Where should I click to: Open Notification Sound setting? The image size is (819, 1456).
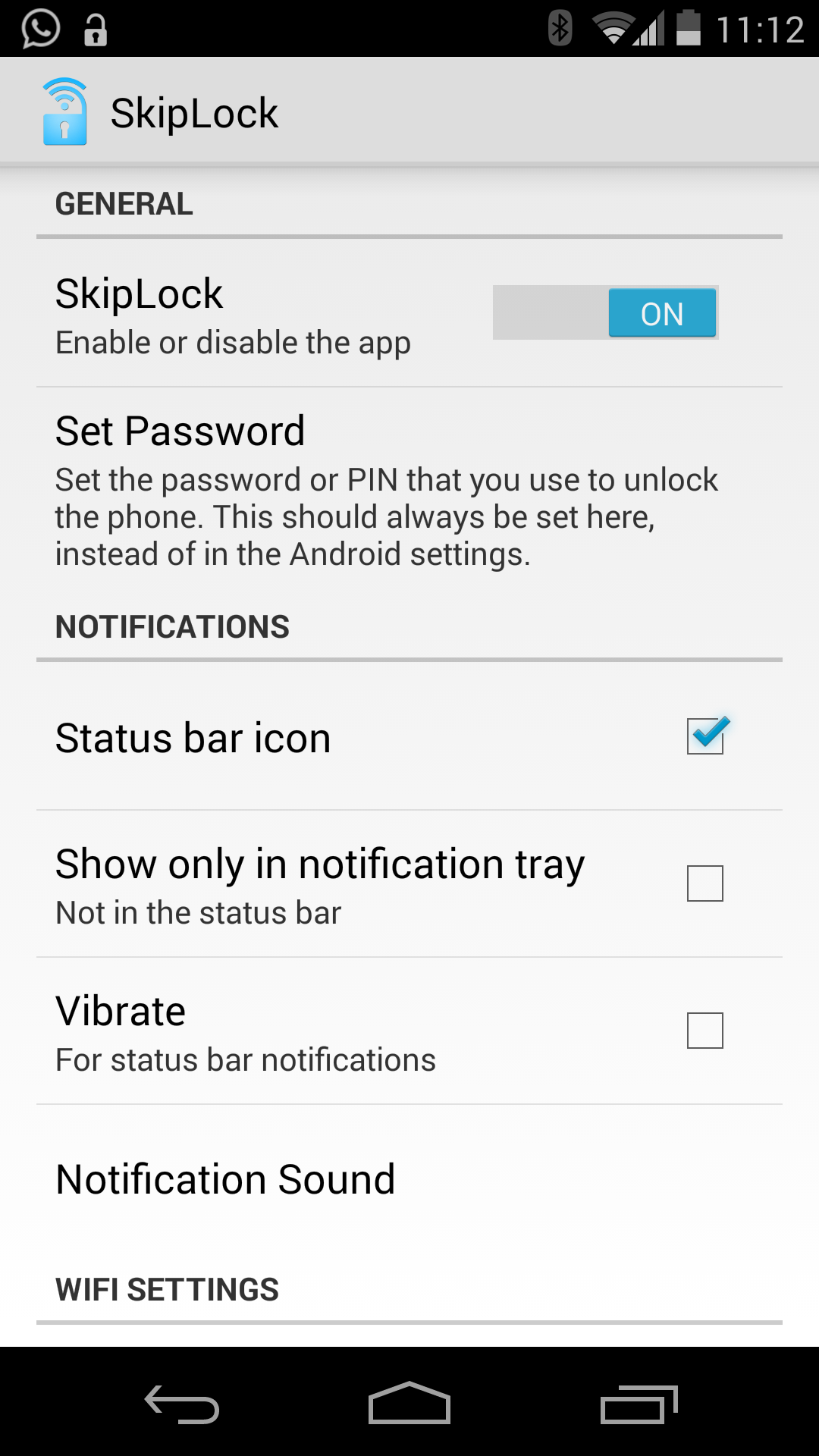(x=409, y=1179)
